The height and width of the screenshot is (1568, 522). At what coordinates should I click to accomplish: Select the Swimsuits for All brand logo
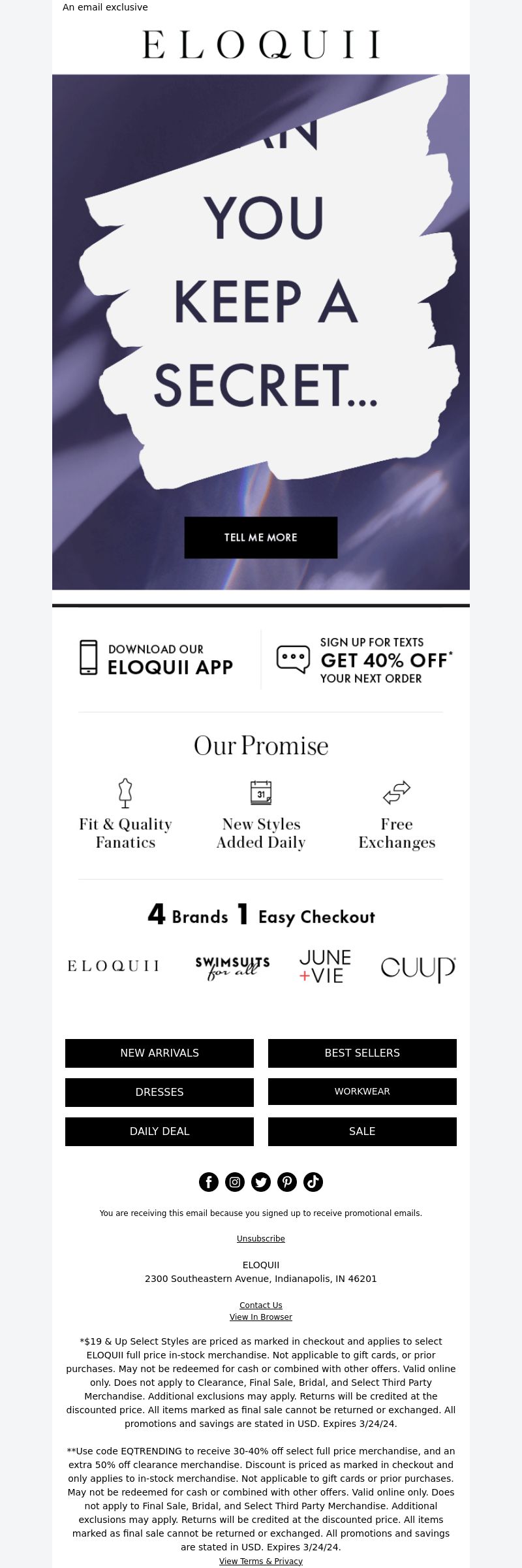tap(232, 967)
